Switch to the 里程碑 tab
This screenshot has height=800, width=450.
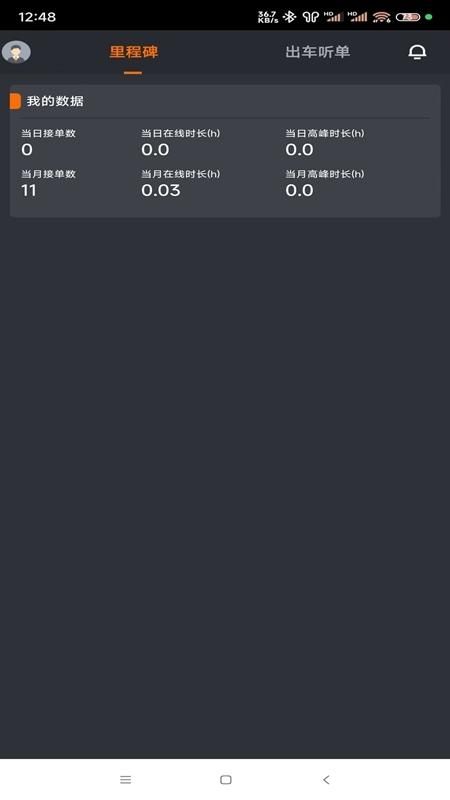point(134,52)
